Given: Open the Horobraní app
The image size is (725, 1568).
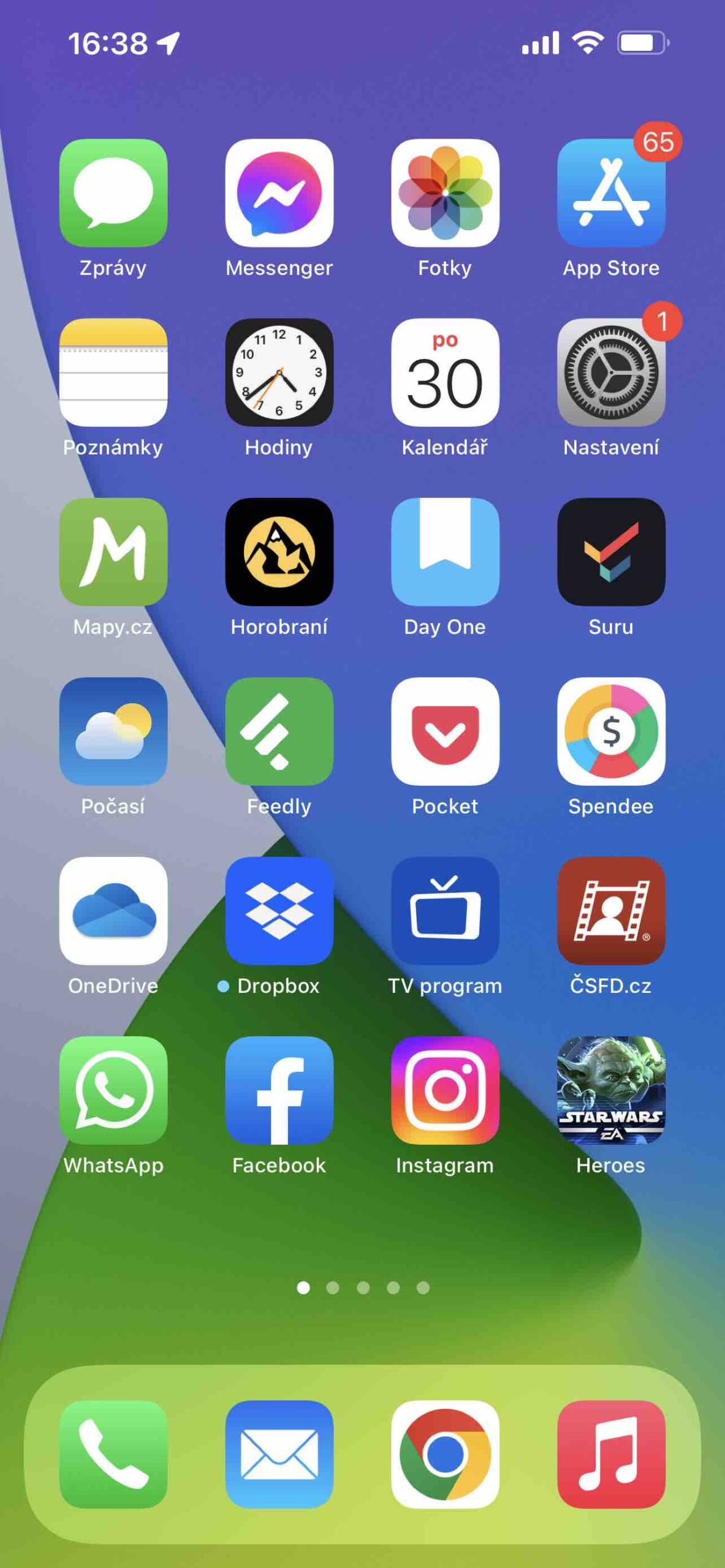Looking at the screenshot, I should point(279,552).
